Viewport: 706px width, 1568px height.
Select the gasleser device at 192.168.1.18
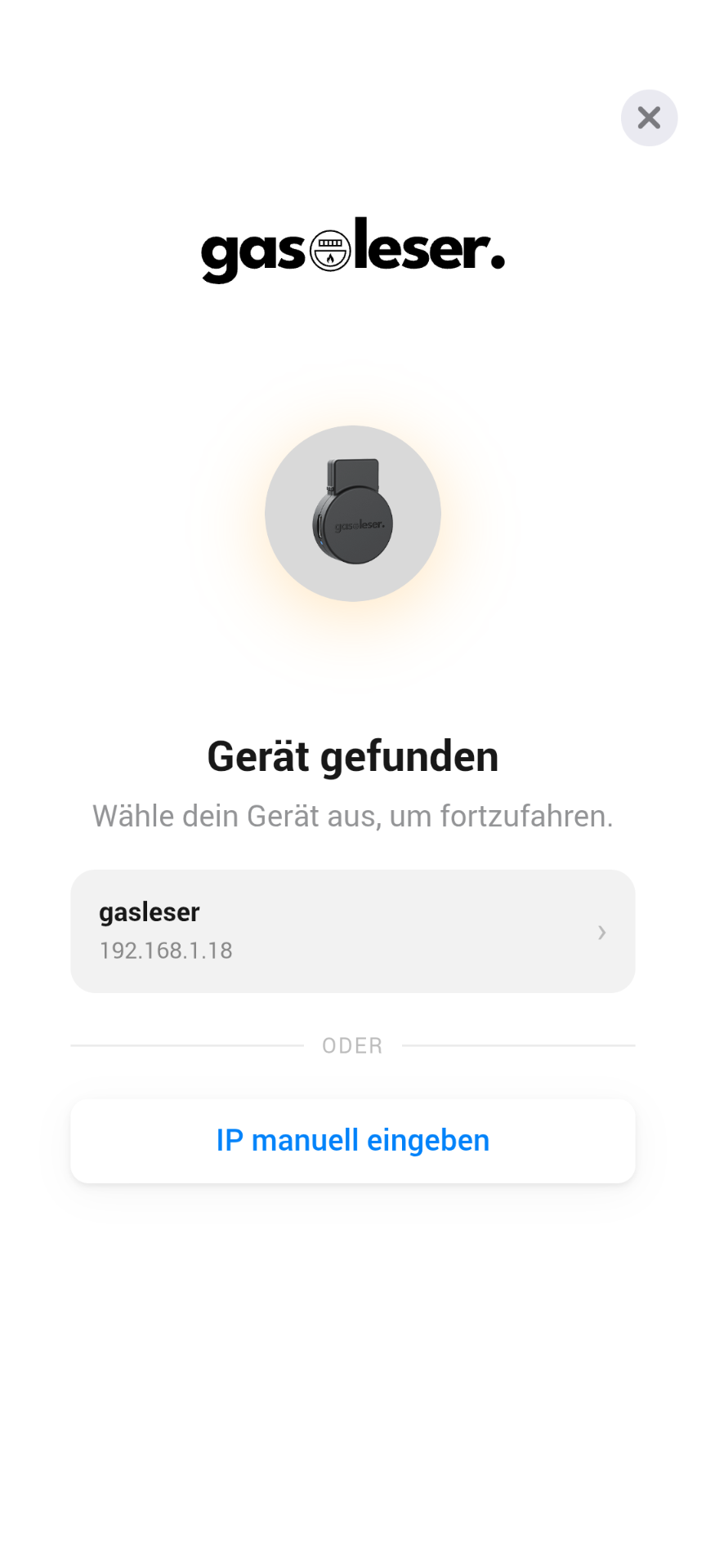click(x=352, y=931)
